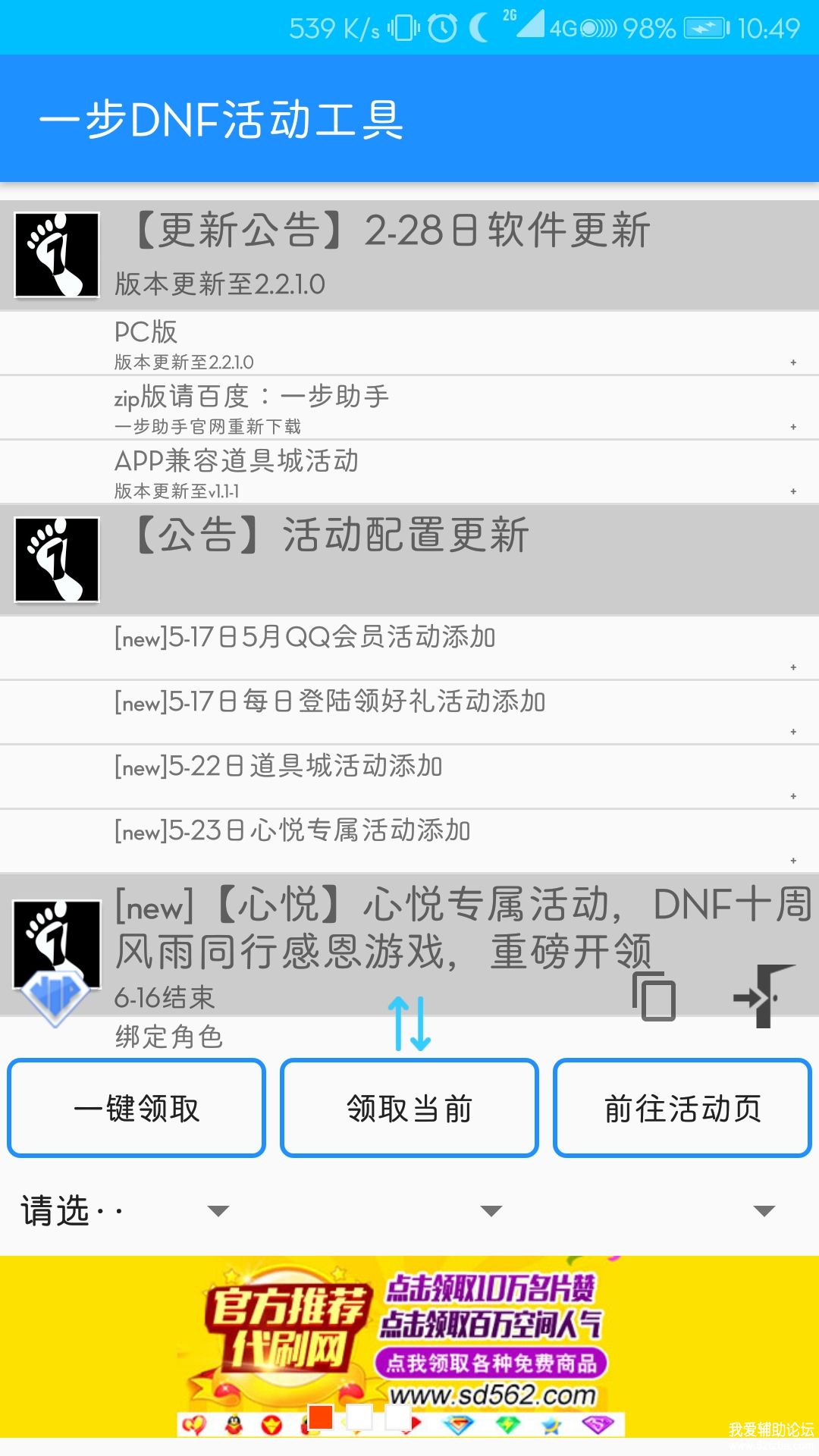Expand 5-22日道具城活动添加 item
Viewport: 819px width, 1456px height.
coord(409,776)
